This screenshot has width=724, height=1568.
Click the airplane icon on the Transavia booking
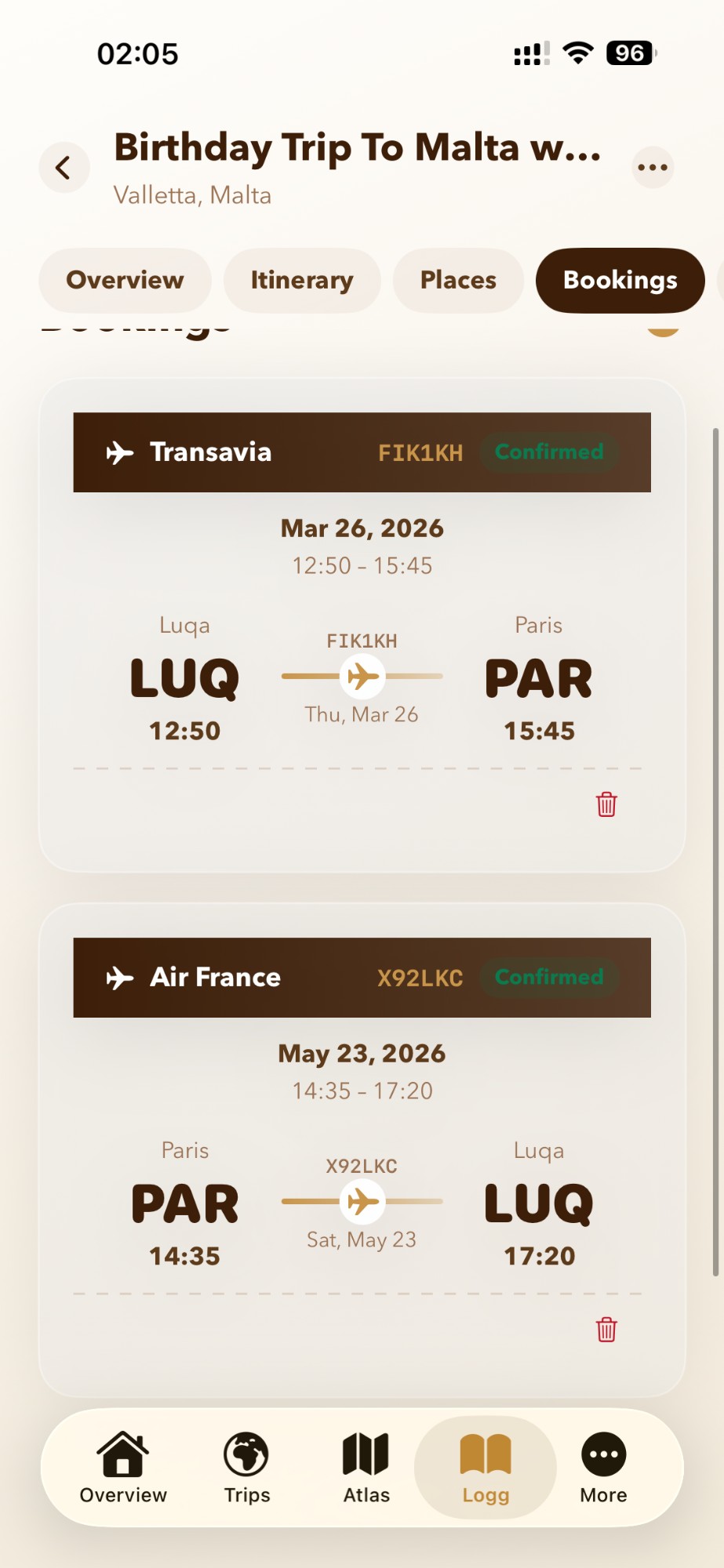click(120, 452)
